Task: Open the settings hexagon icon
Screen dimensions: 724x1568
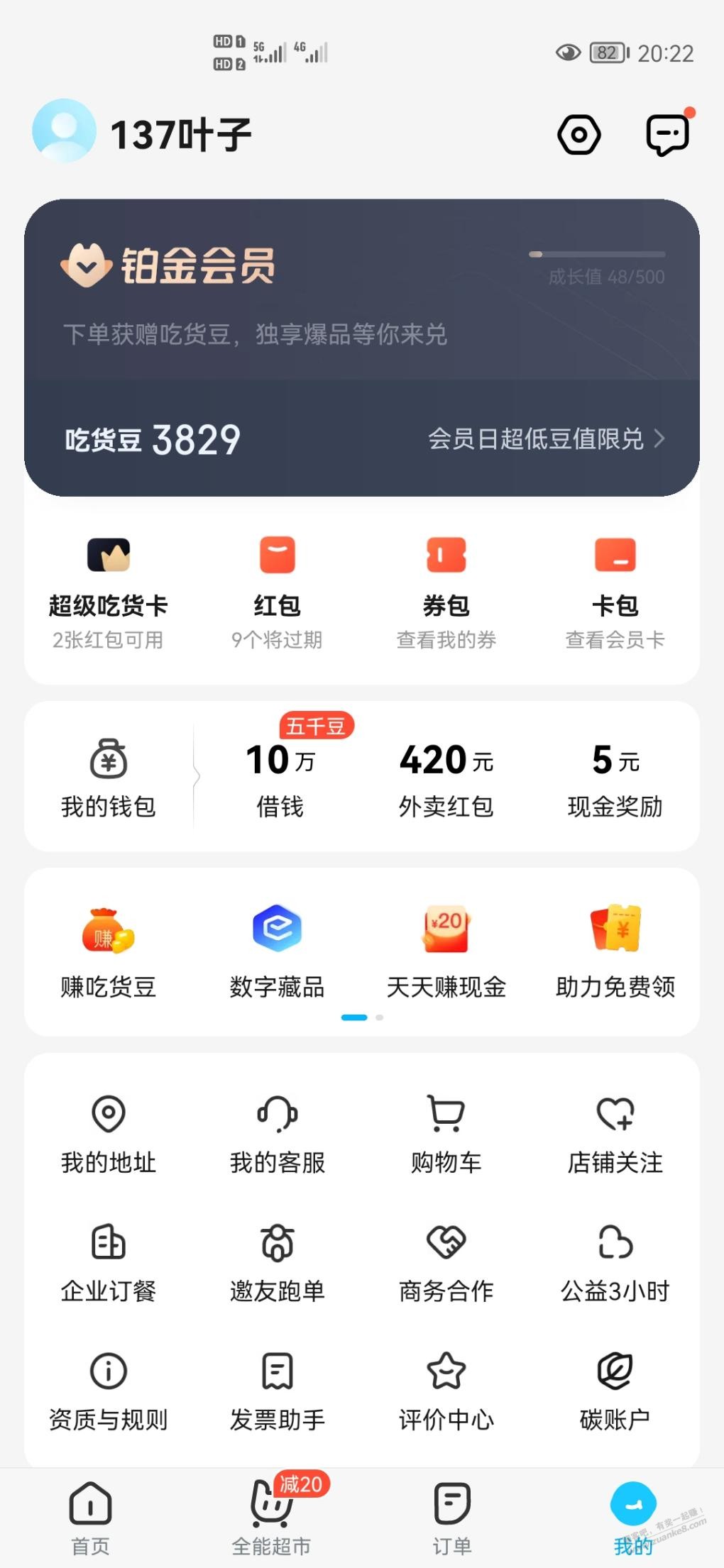Action: pyautogui.click(x=579, y=135)
